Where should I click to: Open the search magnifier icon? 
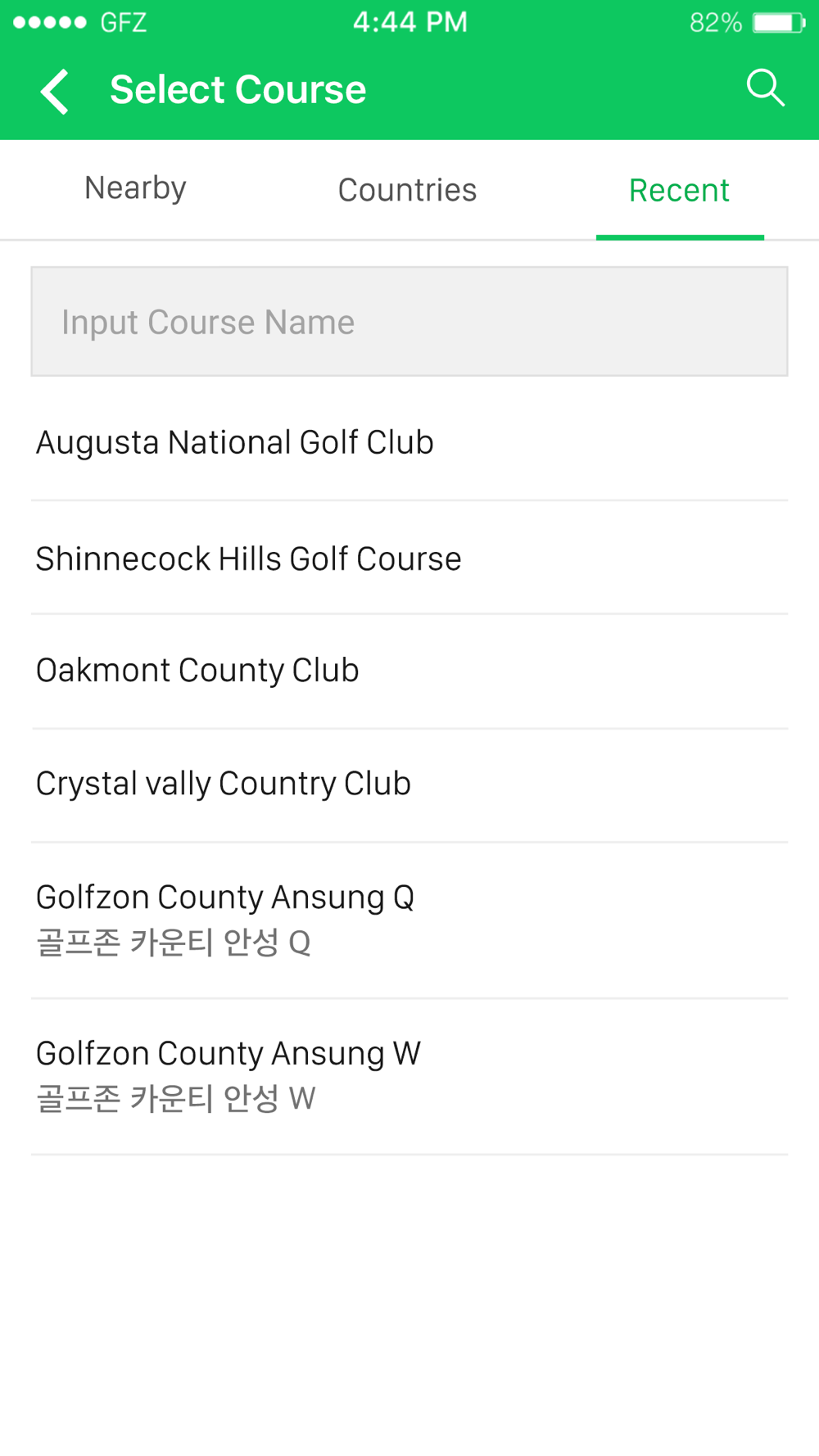point(765,88)
